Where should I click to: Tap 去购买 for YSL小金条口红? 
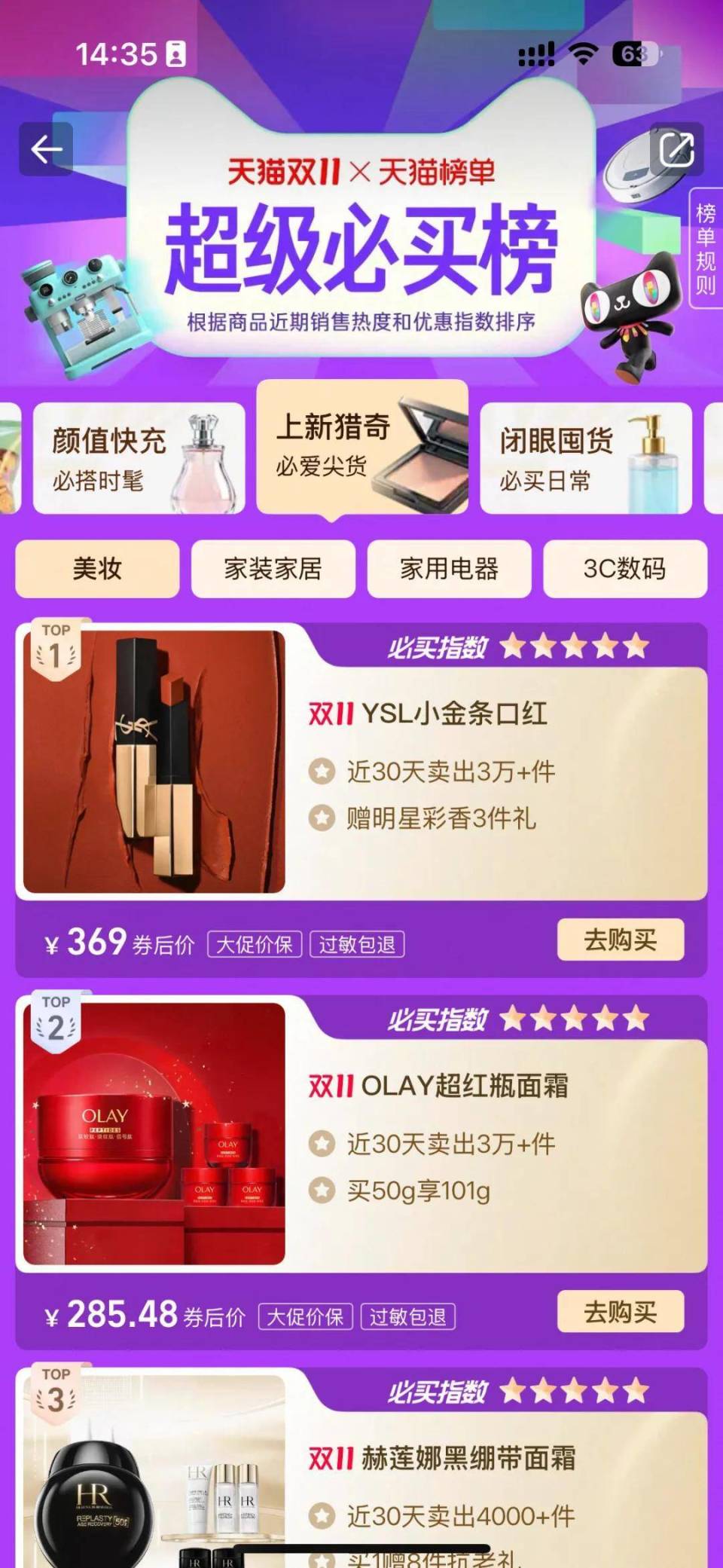pos(620,940)
